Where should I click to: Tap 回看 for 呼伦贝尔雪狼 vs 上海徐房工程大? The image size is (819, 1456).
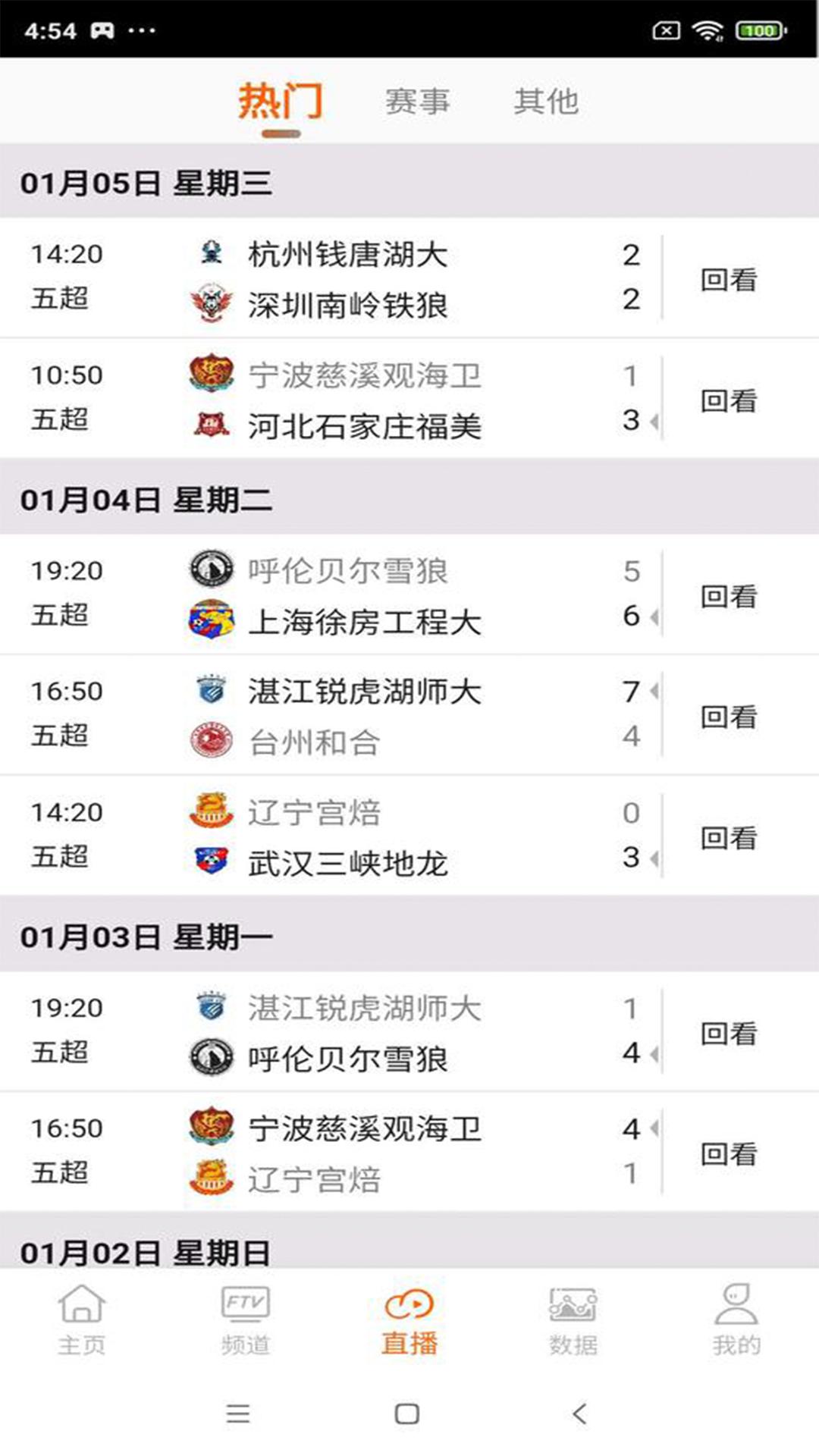[728, 596]
